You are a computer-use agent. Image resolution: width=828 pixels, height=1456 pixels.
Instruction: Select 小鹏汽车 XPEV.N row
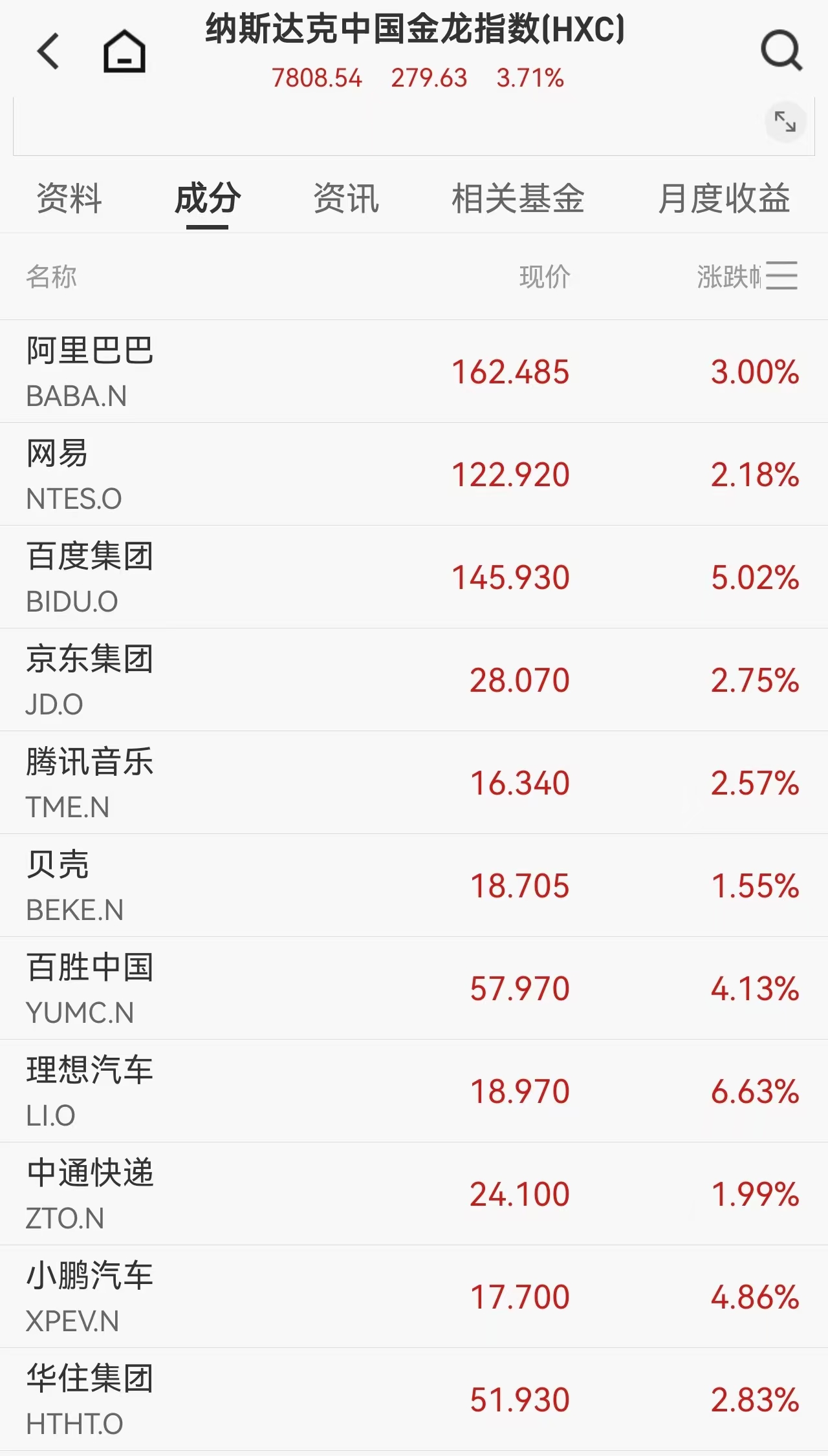414,1296
